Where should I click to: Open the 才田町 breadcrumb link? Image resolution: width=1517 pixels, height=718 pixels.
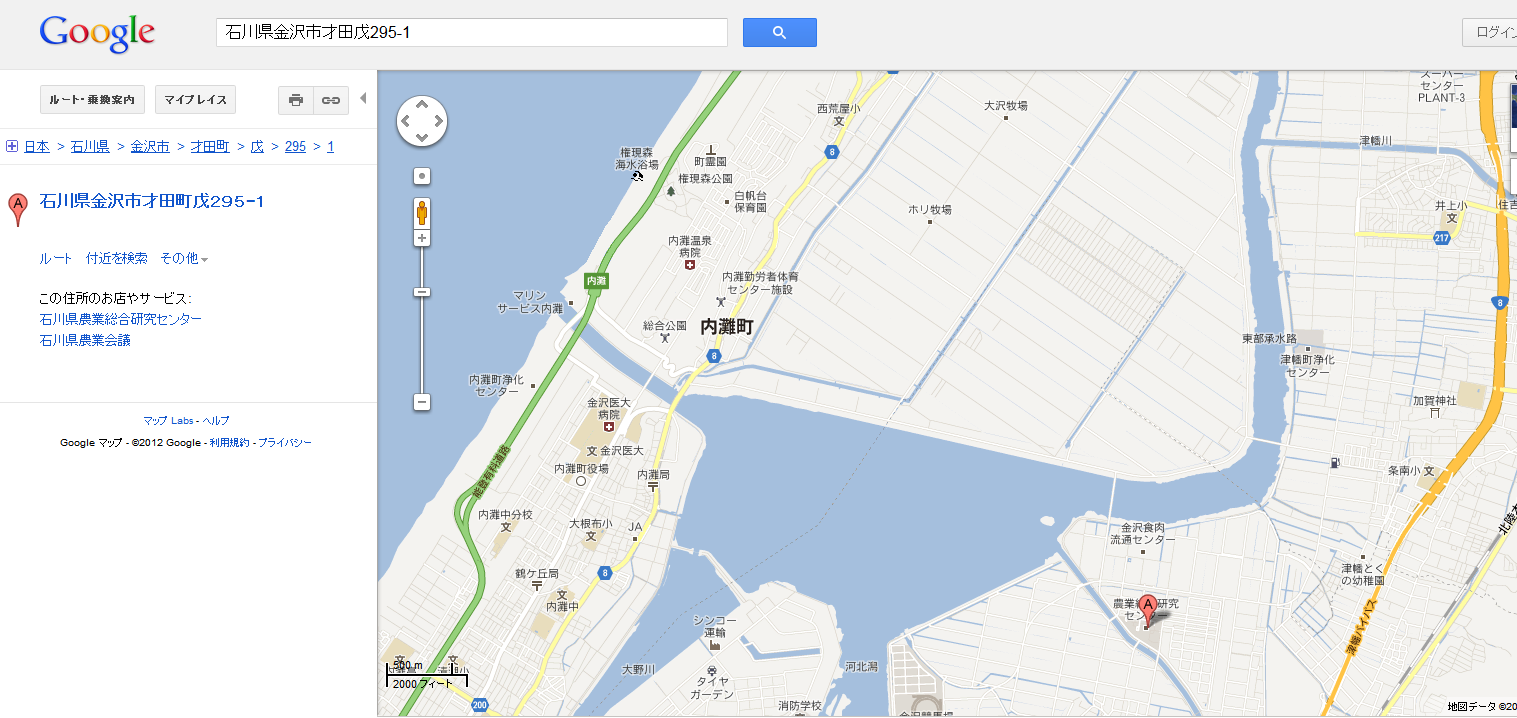pos(210,146)
